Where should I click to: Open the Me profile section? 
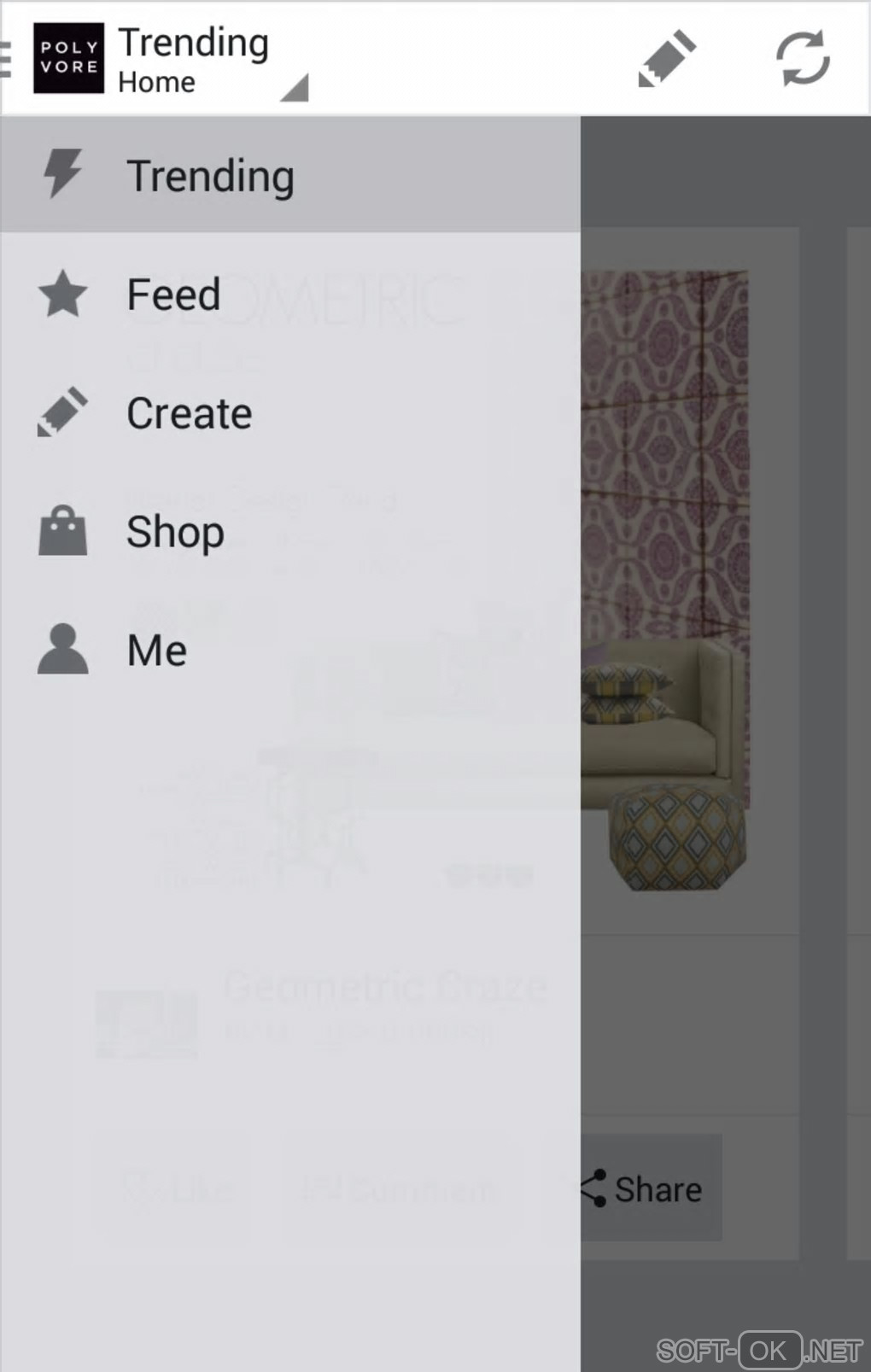pyautogui.click(x=156, y=651)
